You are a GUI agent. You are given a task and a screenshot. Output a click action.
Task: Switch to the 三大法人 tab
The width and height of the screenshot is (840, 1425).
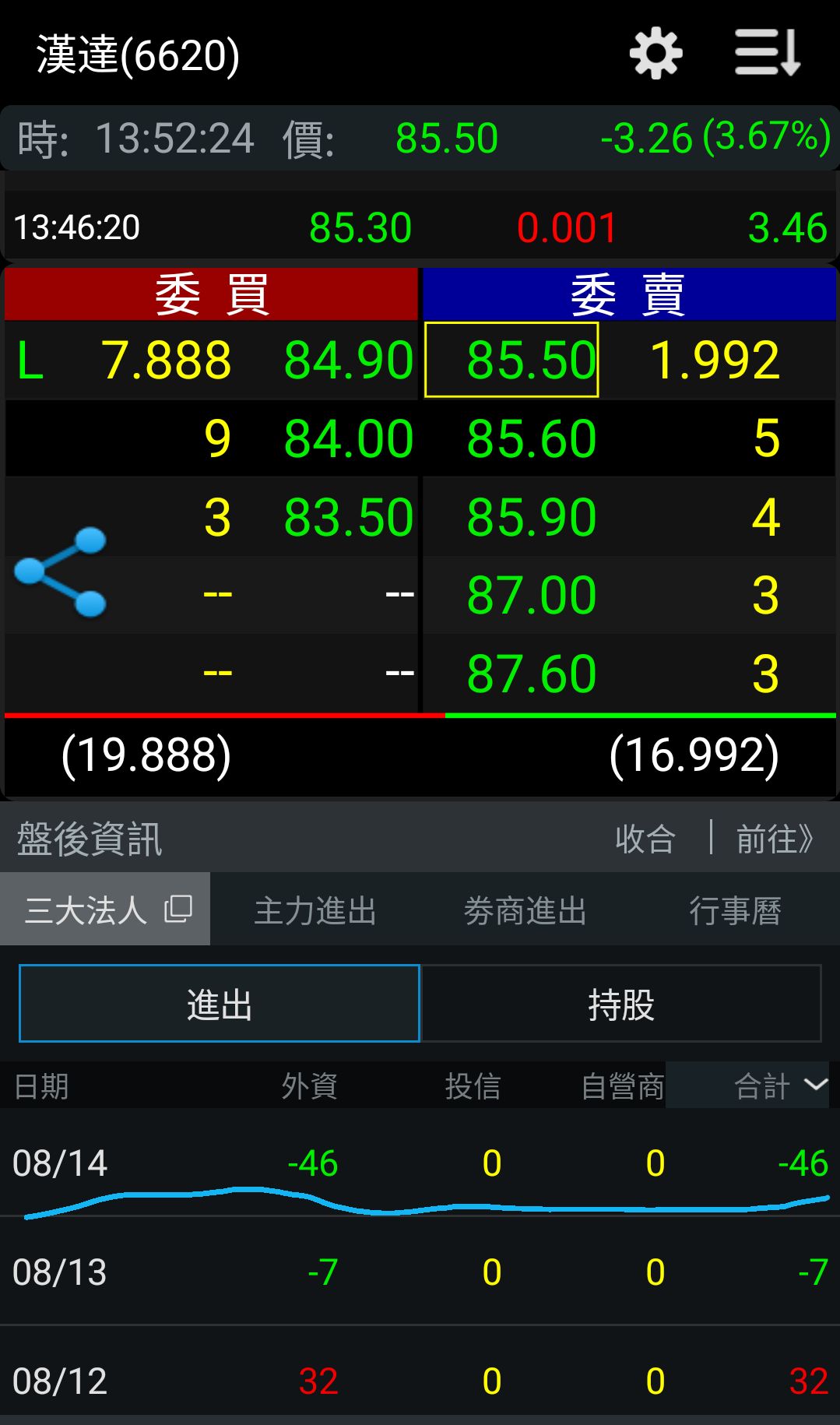point(105,910)
